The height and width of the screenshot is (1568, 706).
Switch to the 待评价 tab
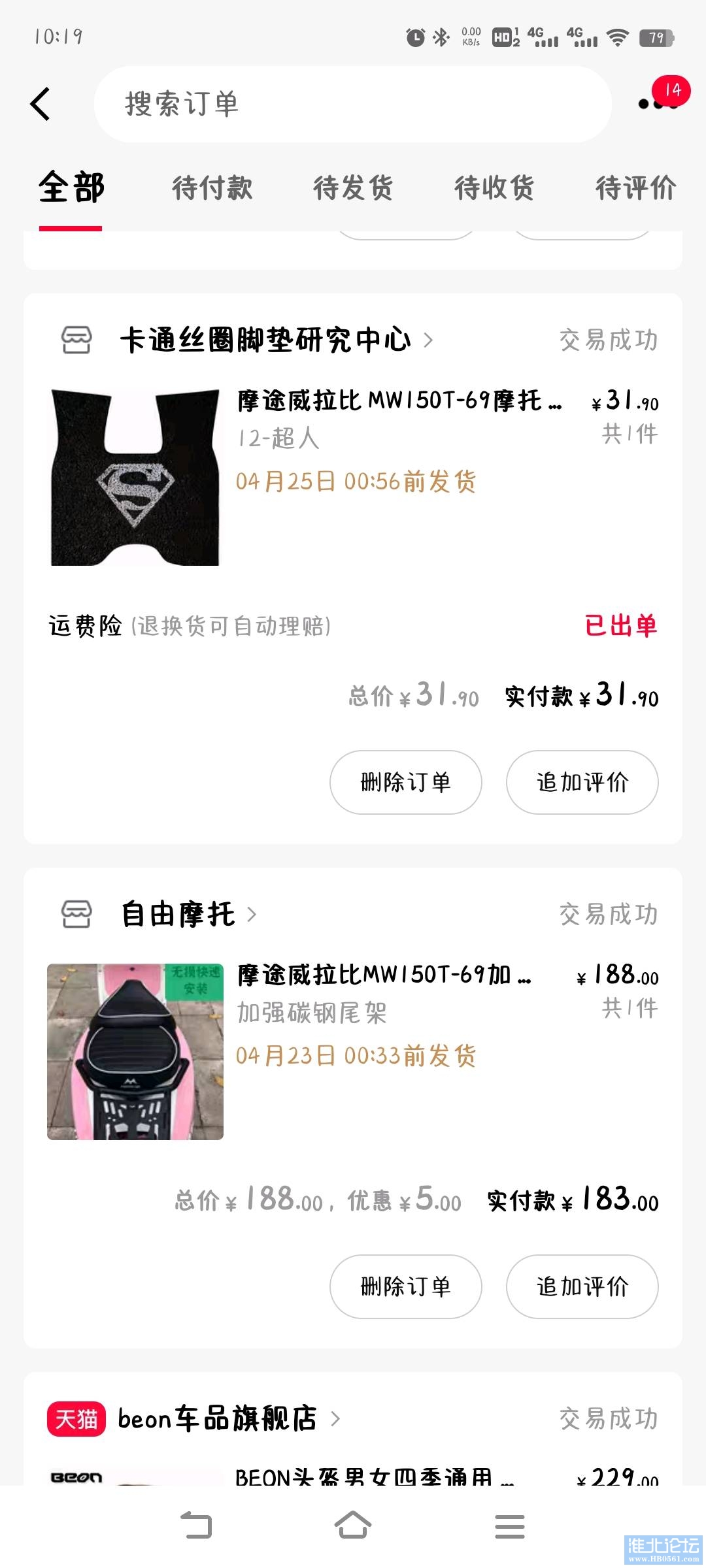(635, 188)
